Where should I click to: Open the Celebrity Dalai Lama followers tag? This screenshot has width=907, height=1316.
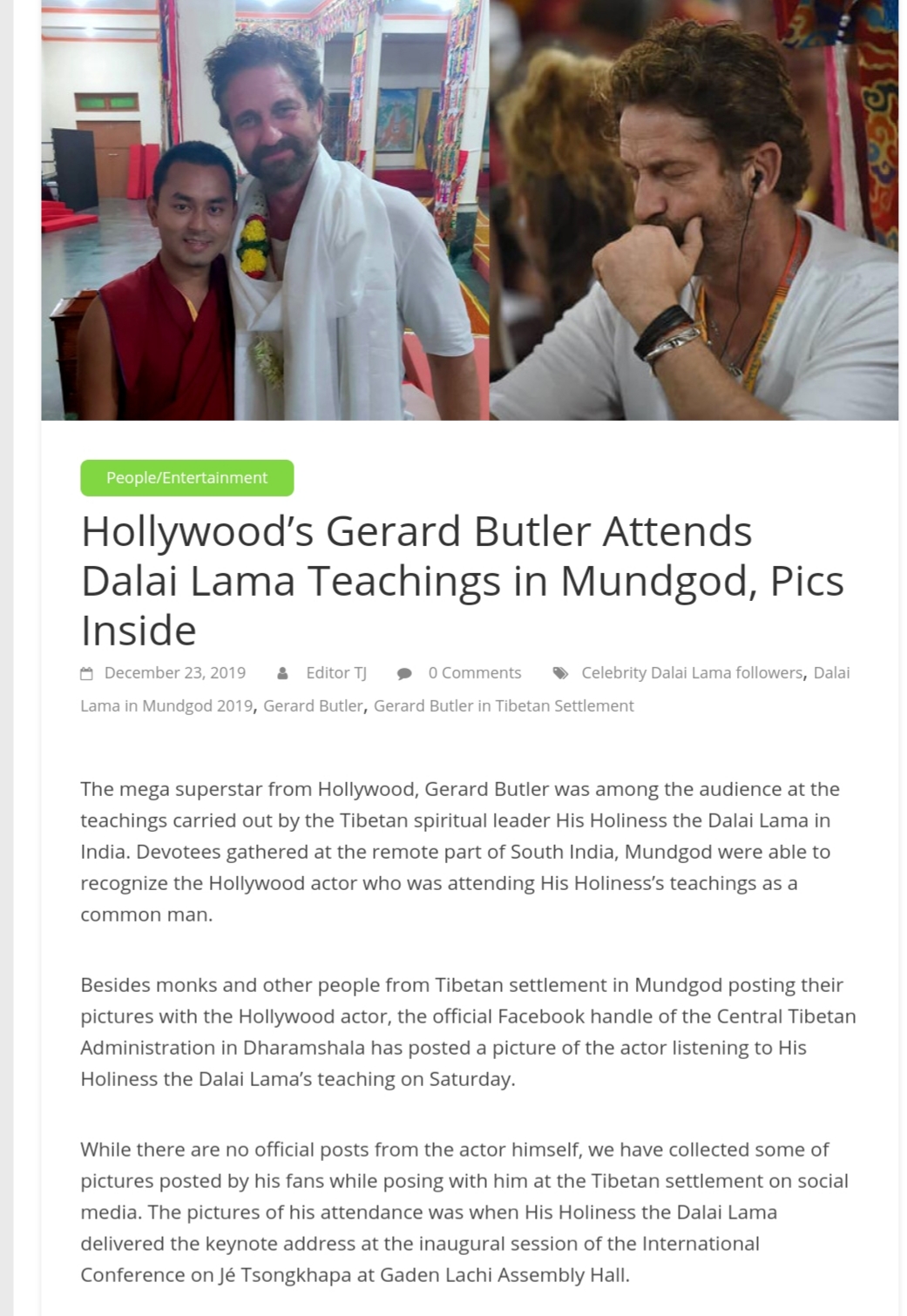pos(692,672)
